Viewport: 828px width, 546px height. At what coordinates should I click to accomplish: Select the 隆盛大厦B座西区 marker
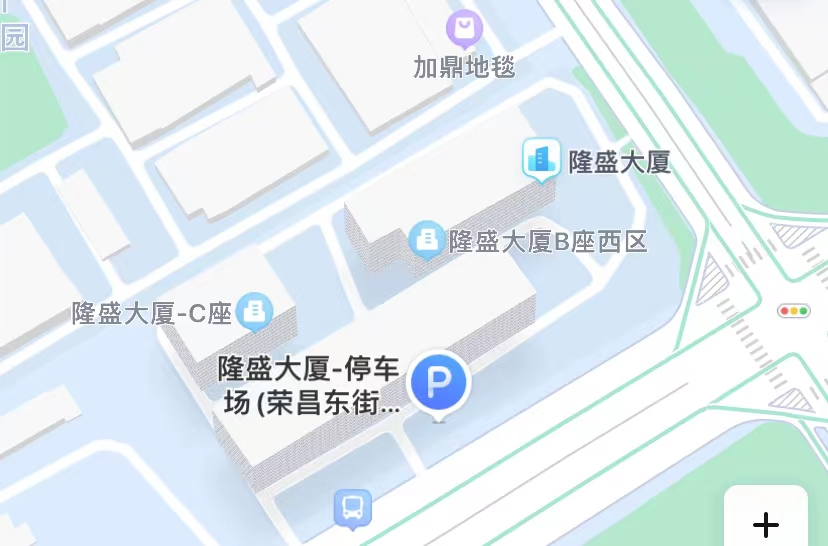427,239
